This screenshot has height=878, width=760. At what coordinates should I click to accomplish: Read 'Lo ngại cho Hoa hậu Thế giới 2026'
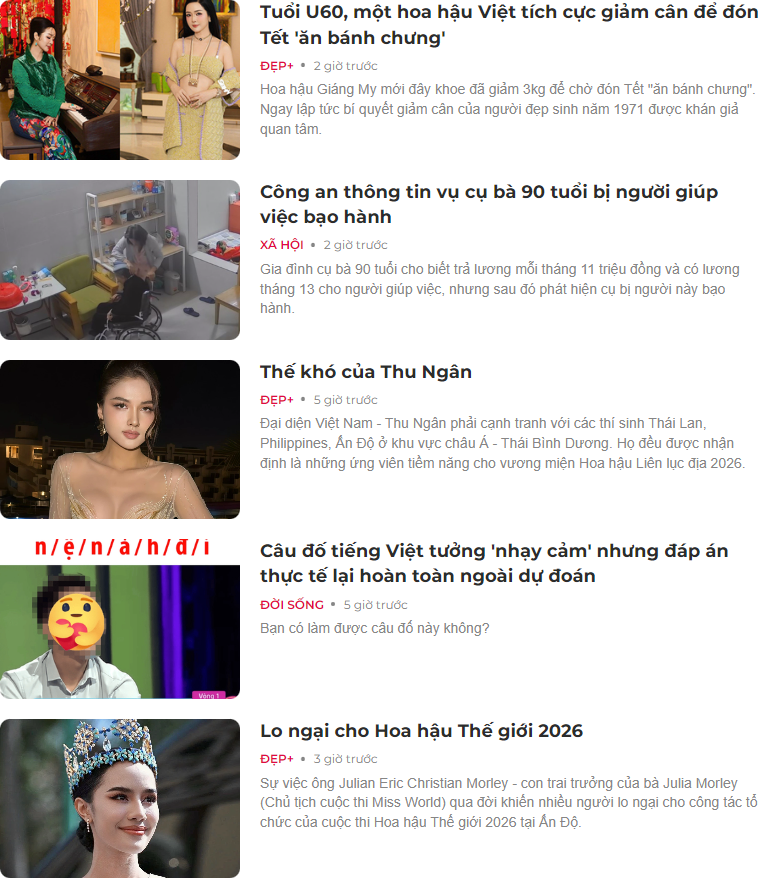421,731
